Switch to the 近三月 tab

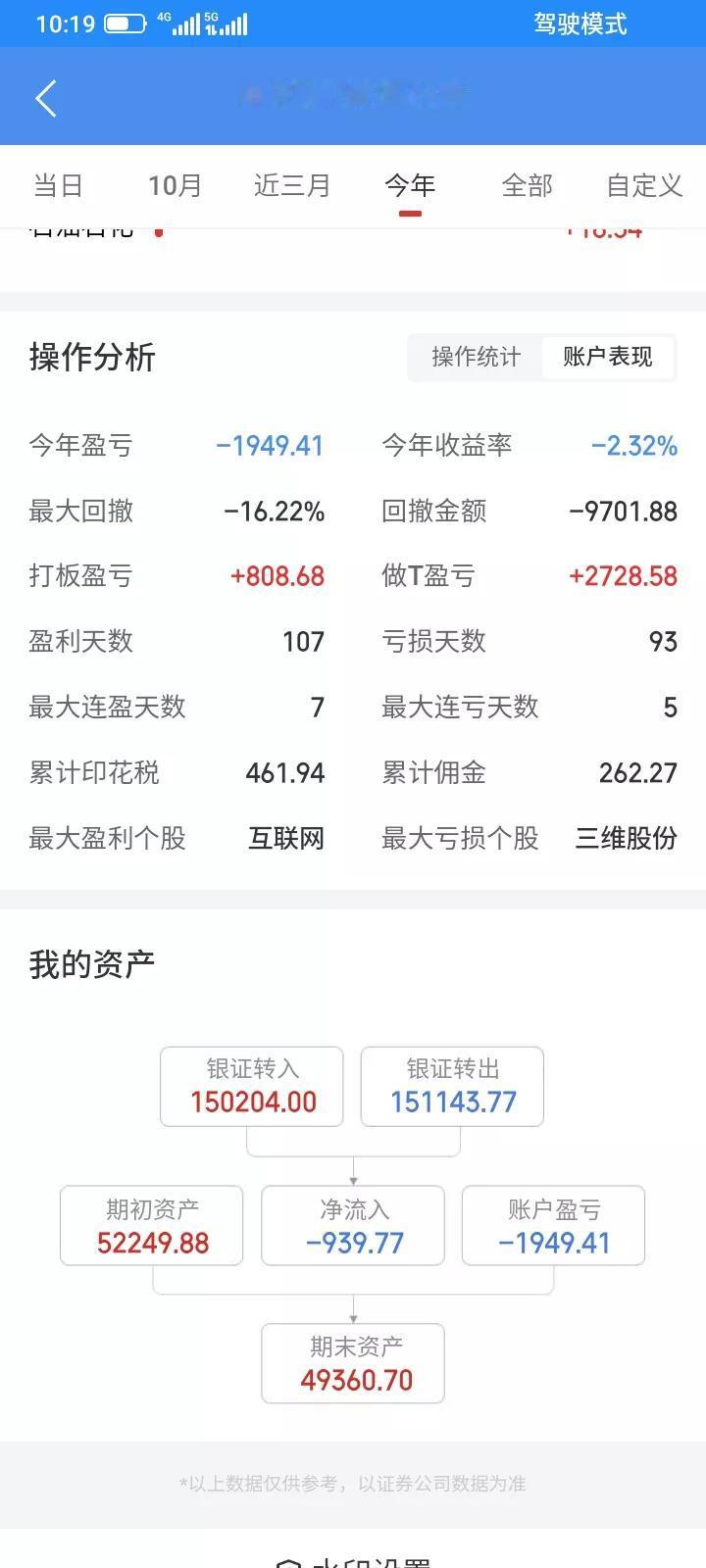[x=290, y=185]
